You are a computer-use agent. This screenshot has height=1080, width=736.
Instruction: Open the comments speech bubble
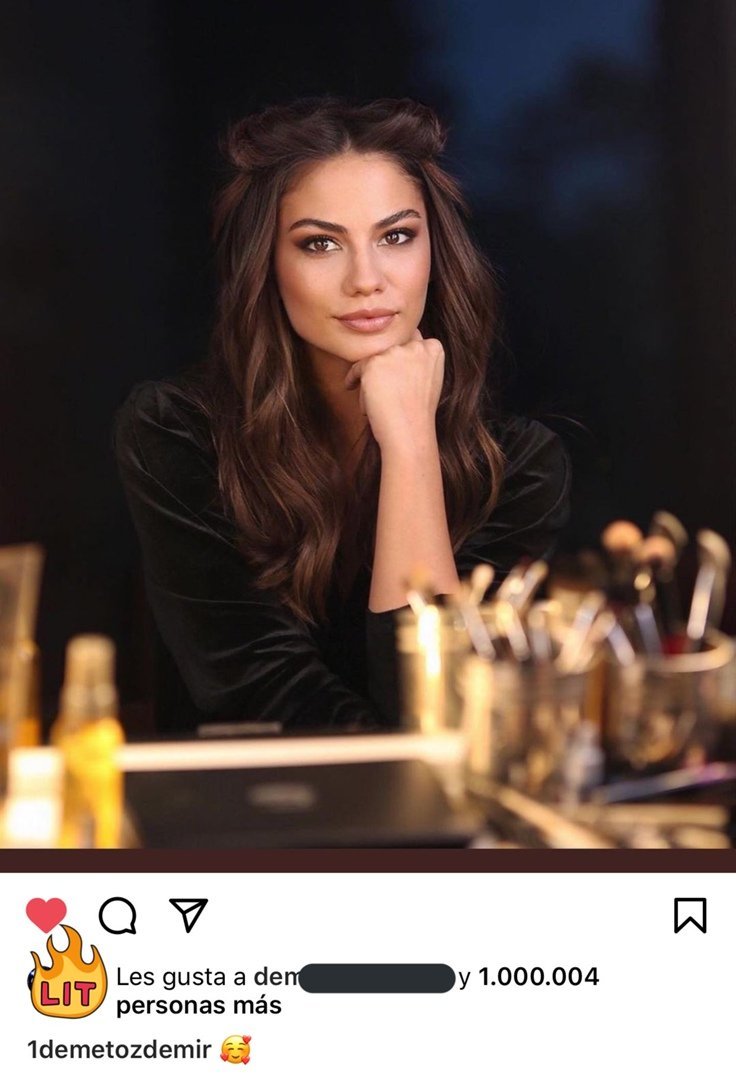tap(117, 914)
